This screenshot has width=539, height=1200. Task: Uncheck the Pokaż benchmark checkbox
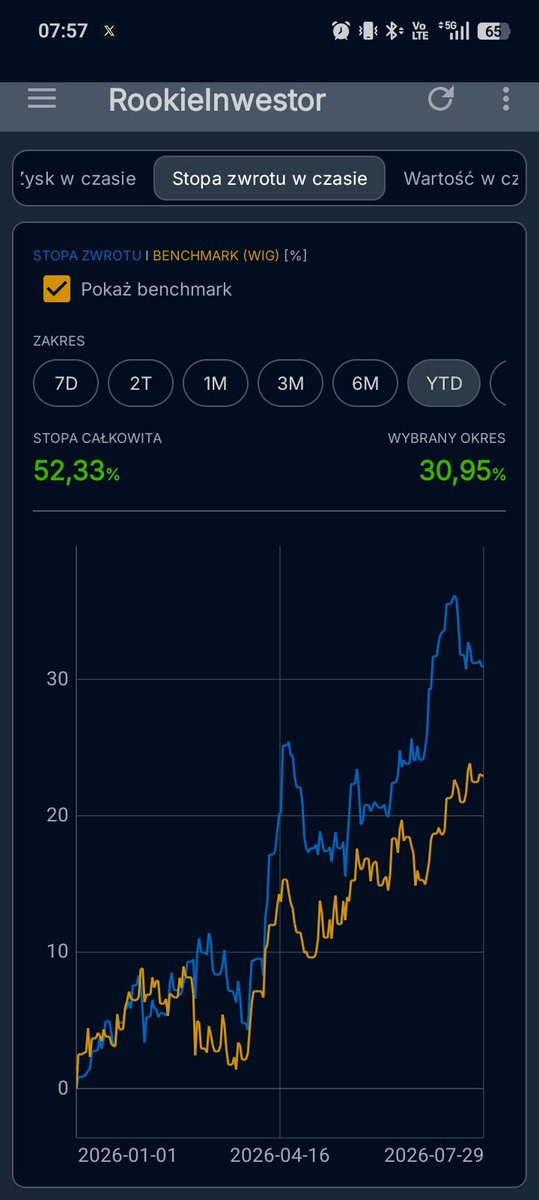57,289
